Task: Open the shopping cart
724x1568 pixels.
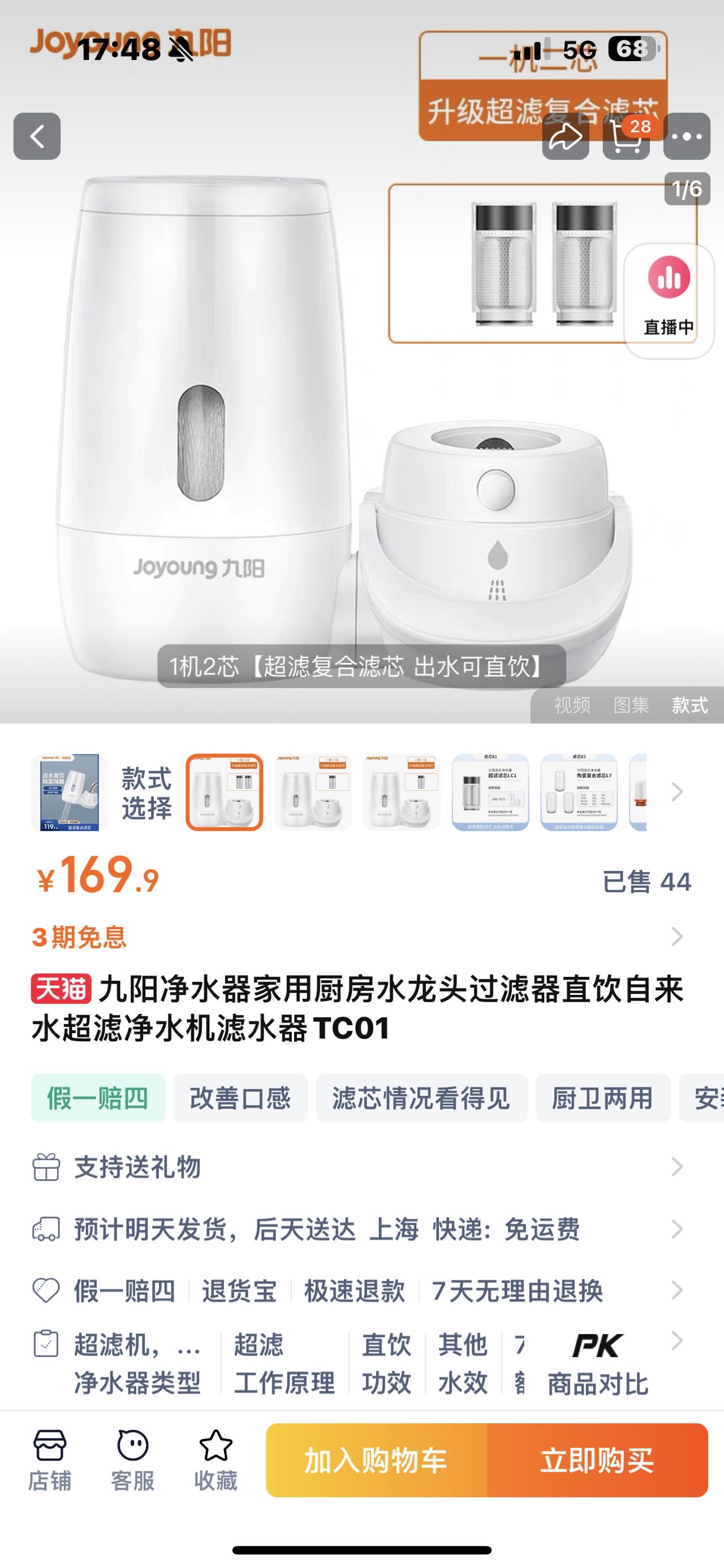Action: [626, 136]
